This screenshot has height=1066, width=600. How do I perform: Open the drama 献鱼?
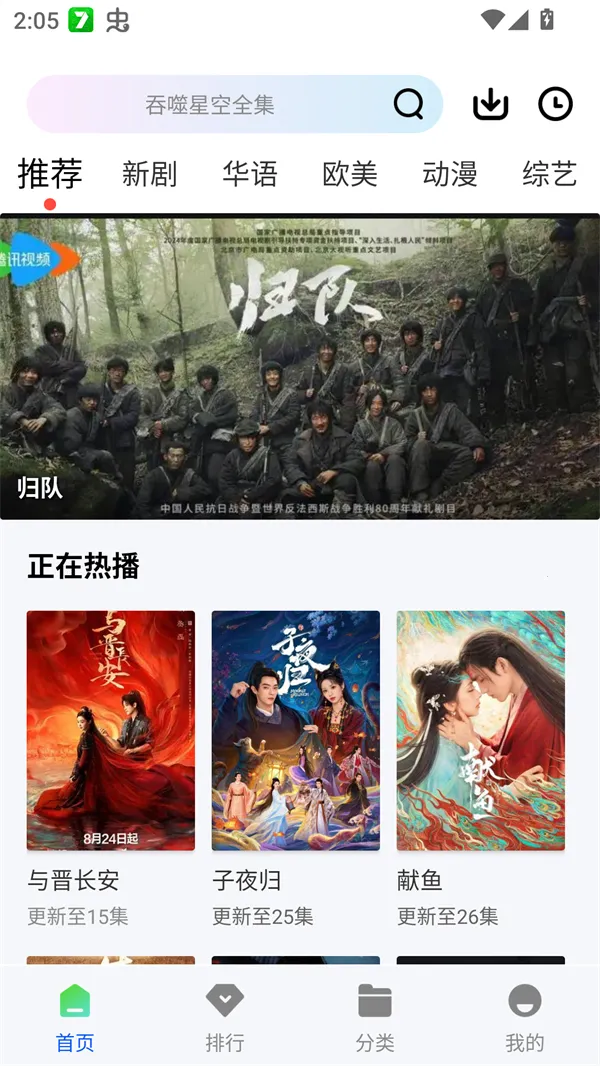pyautogui.click(x=481, y=731)
